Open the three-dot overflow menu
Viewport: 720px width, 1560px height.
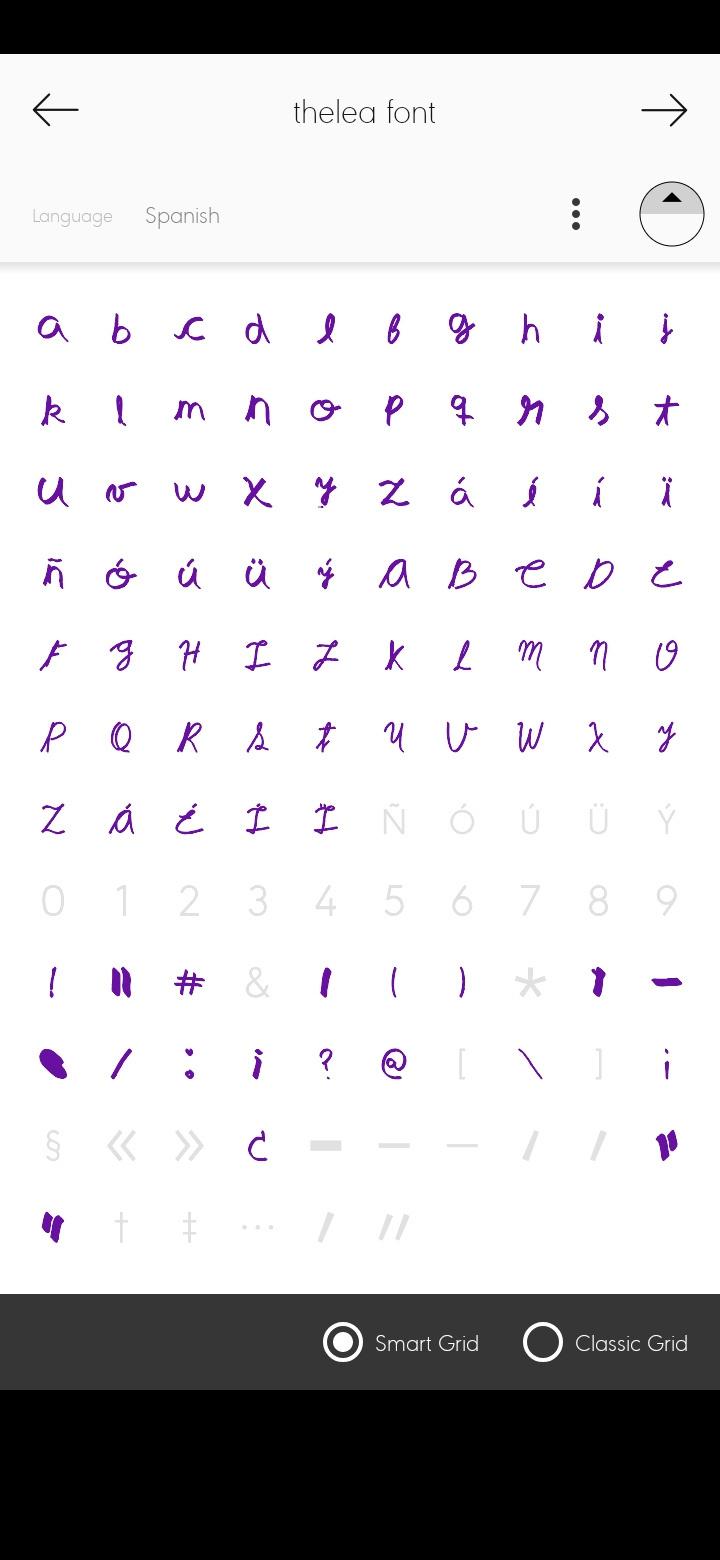pos(576,214)
